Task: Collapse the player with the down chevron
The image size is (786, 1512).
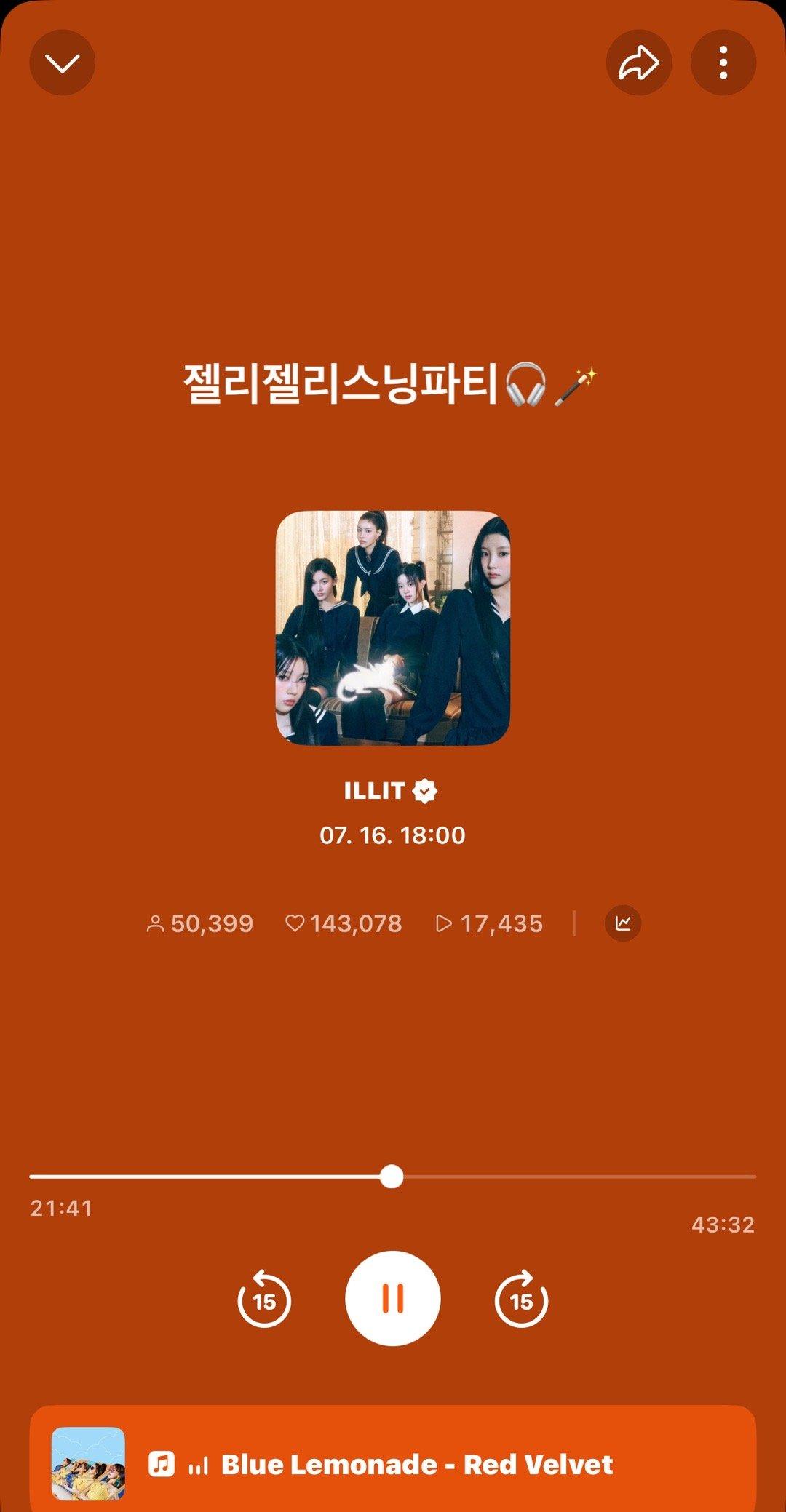Action: pos(63,63)
